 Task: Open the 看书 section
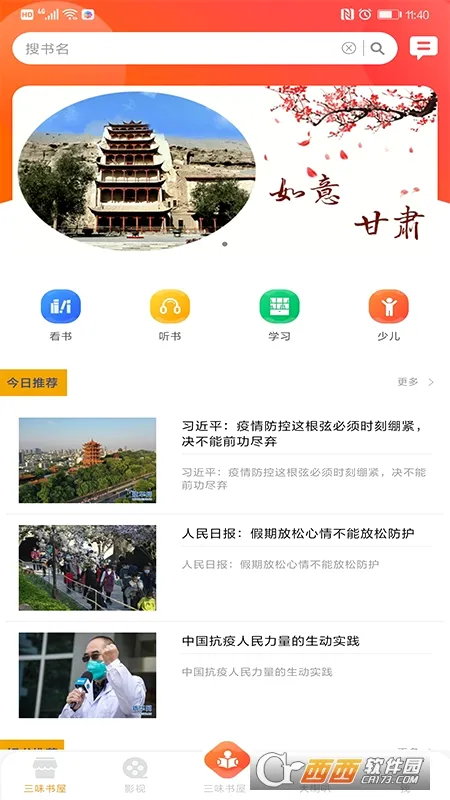pos(61,315)
